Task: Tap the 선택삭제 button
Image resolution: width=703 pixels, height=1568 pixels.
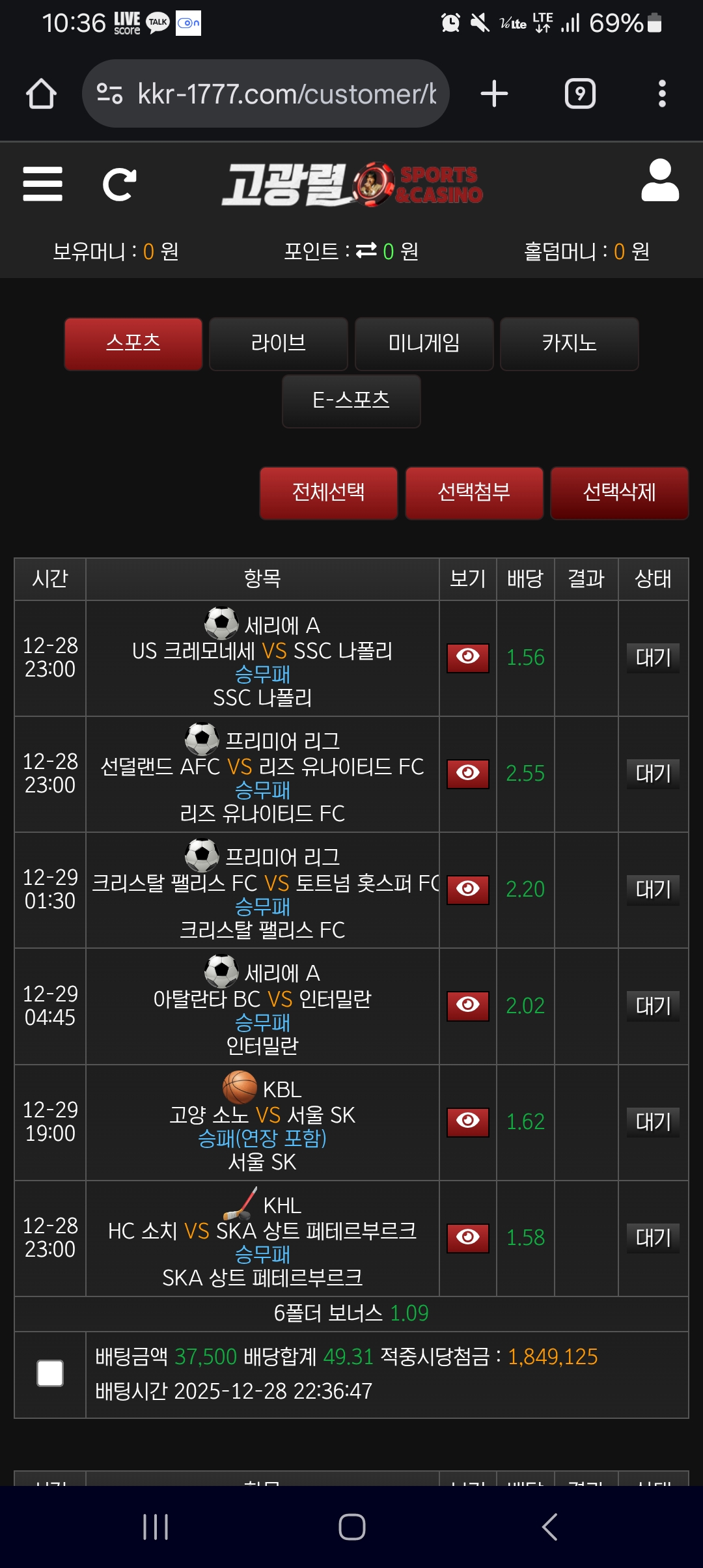Action: pyautogui.click(x=620, y=493)
